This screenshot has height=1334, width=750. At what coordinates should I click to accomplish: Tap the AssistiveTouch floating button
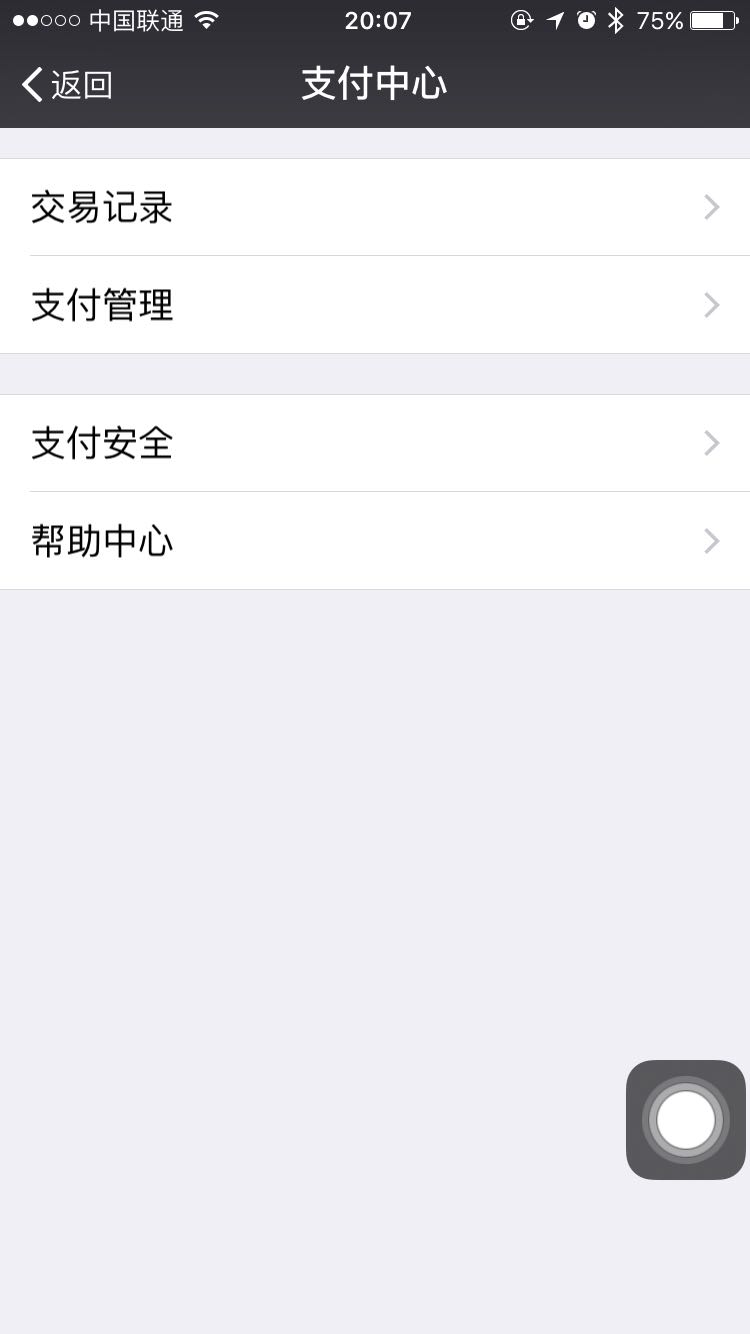coord(685,1119)
